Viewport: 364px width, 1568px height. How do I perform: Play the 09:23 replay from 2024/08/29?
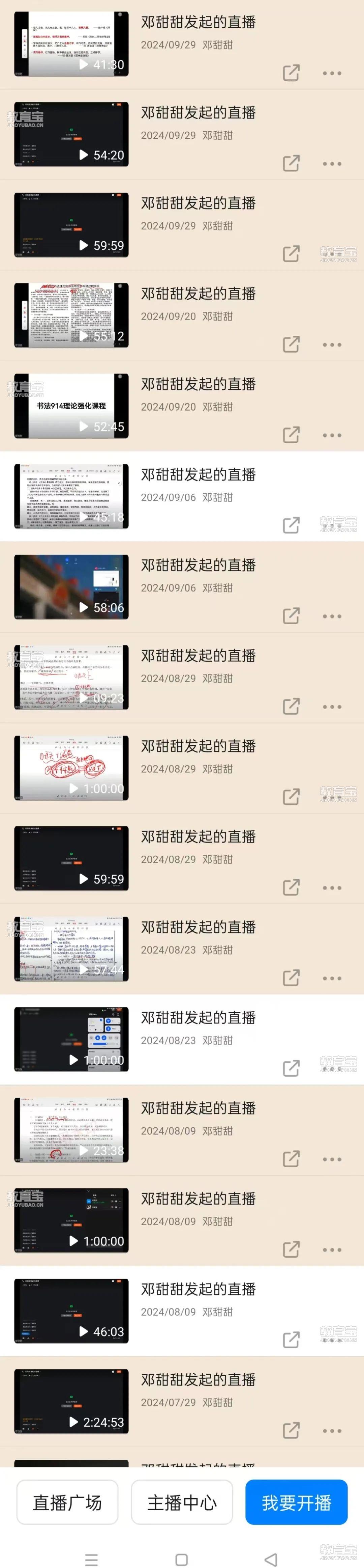pyautogui.click(x=71, y=678)
